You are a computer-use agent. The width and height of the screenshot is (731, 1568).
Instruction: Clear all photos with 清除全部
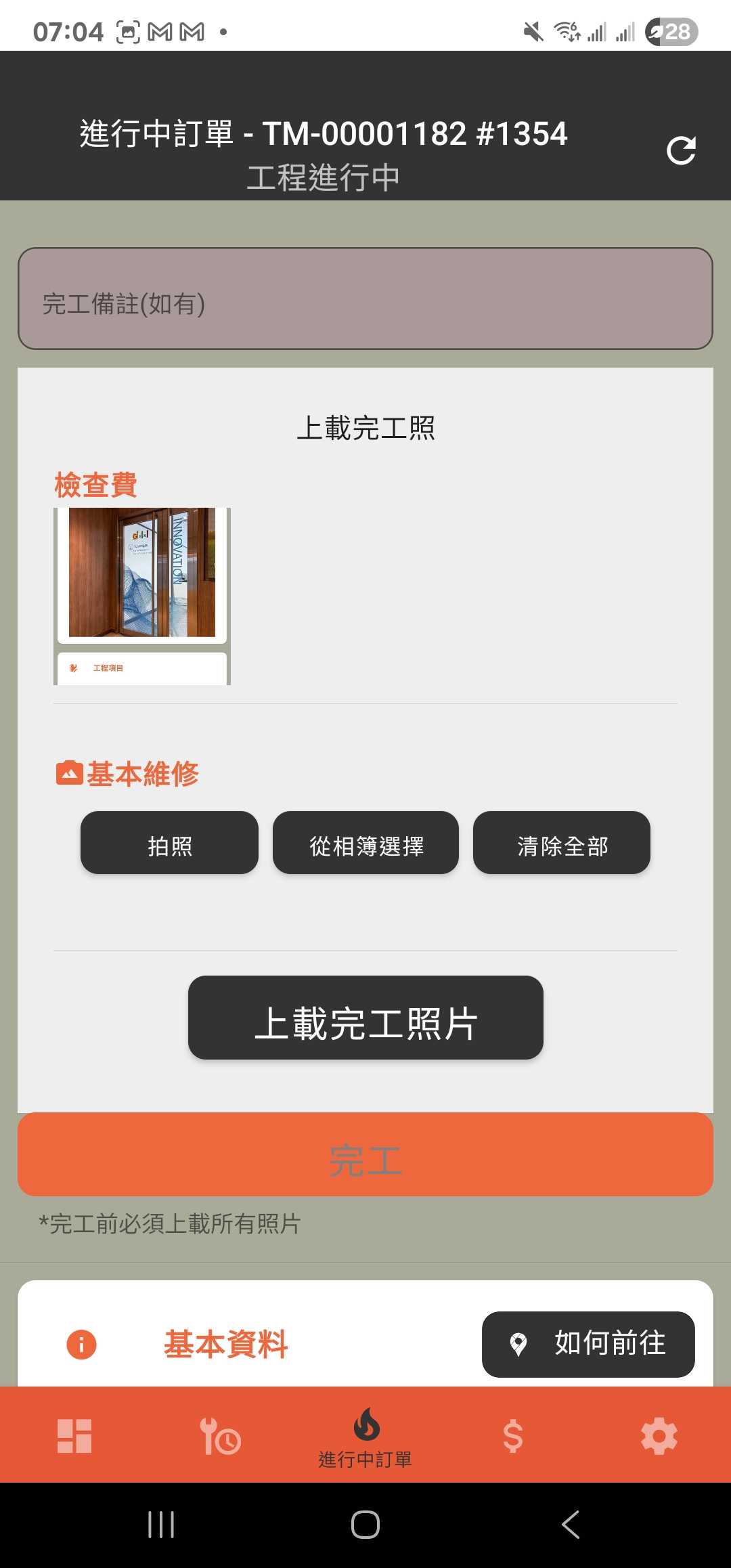562,843
